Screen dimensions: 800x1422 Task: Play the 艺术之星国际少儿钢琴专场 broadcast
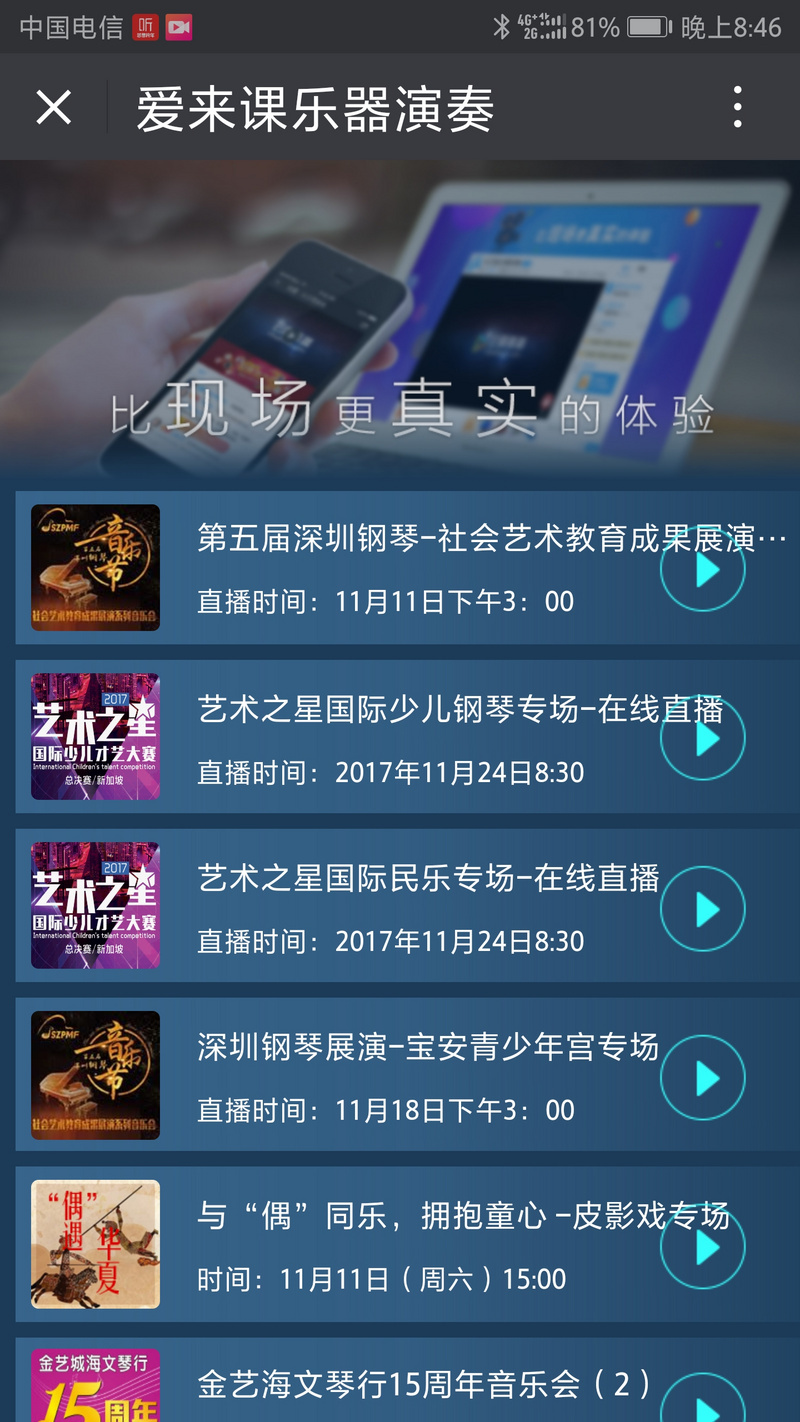[x=701, y=737]
